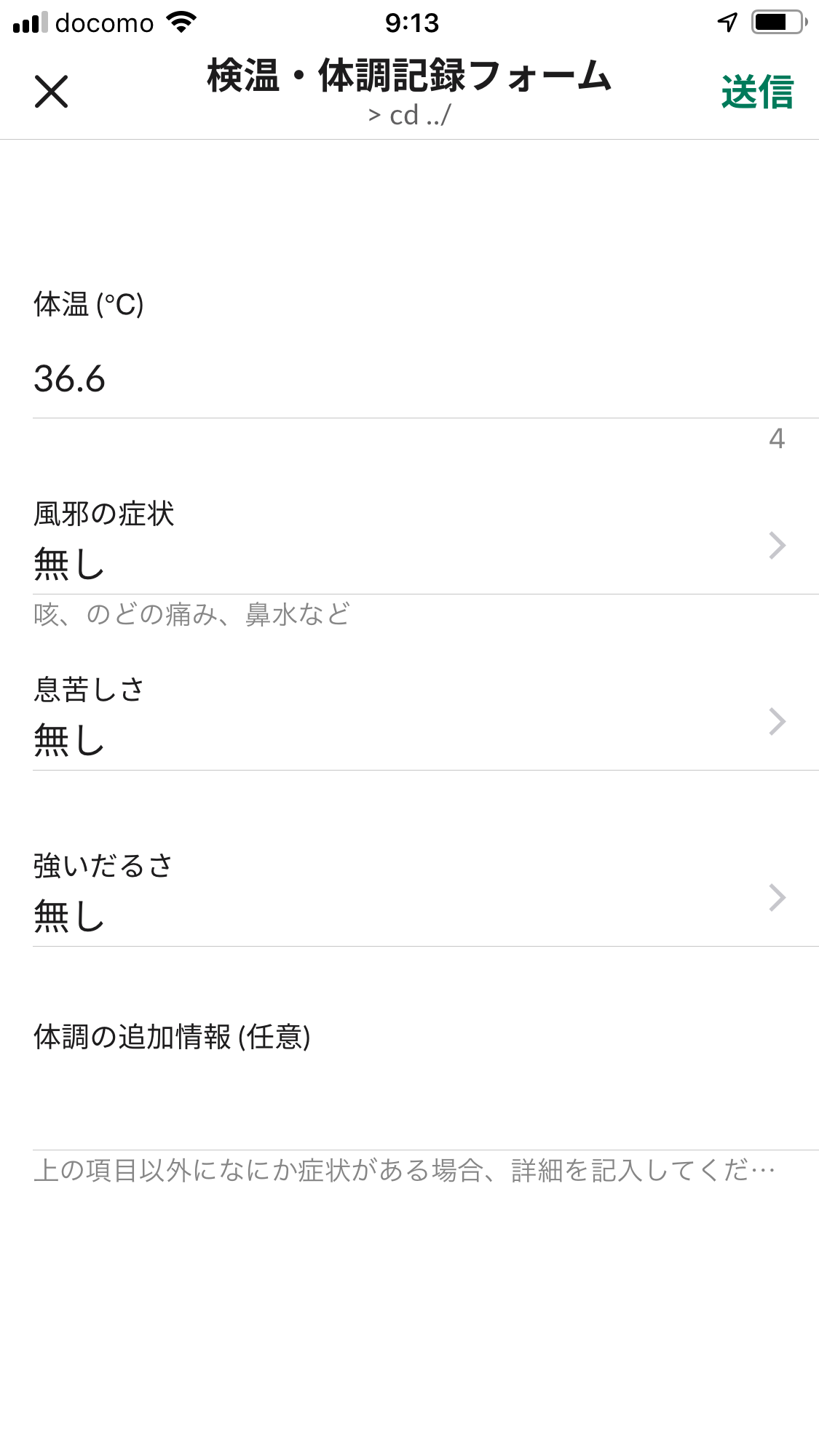The height and width of the screenshot is (1456, 819).
Task: Select an option for 強いだるさ
Action: click(408, 898)
